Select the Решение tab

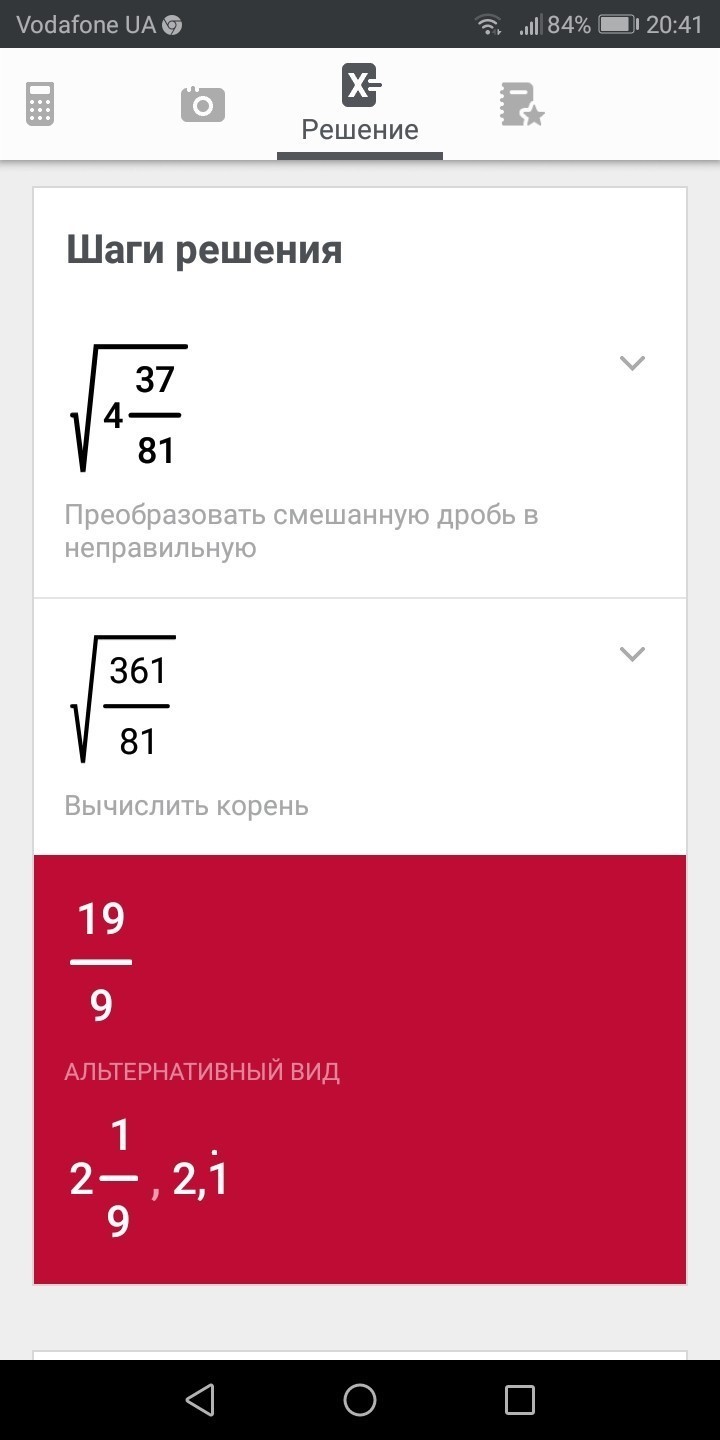pos(360,105)
